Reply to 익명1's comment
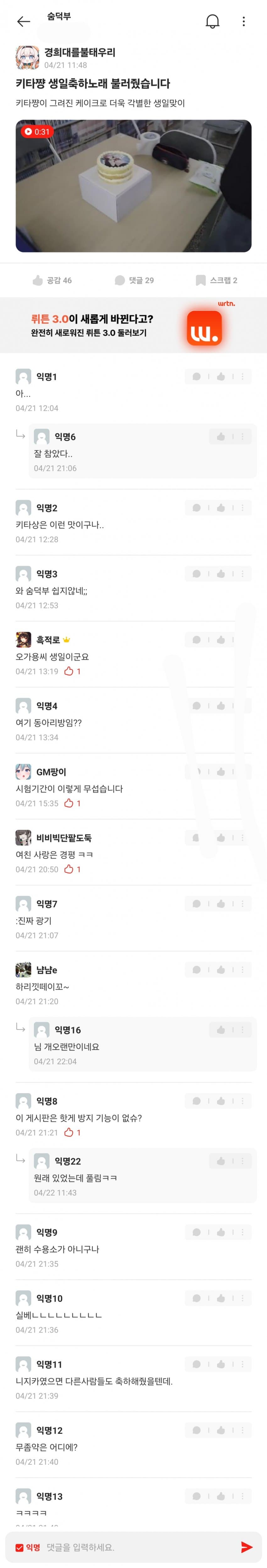267x1568 pixels. [x=196, y=377]
